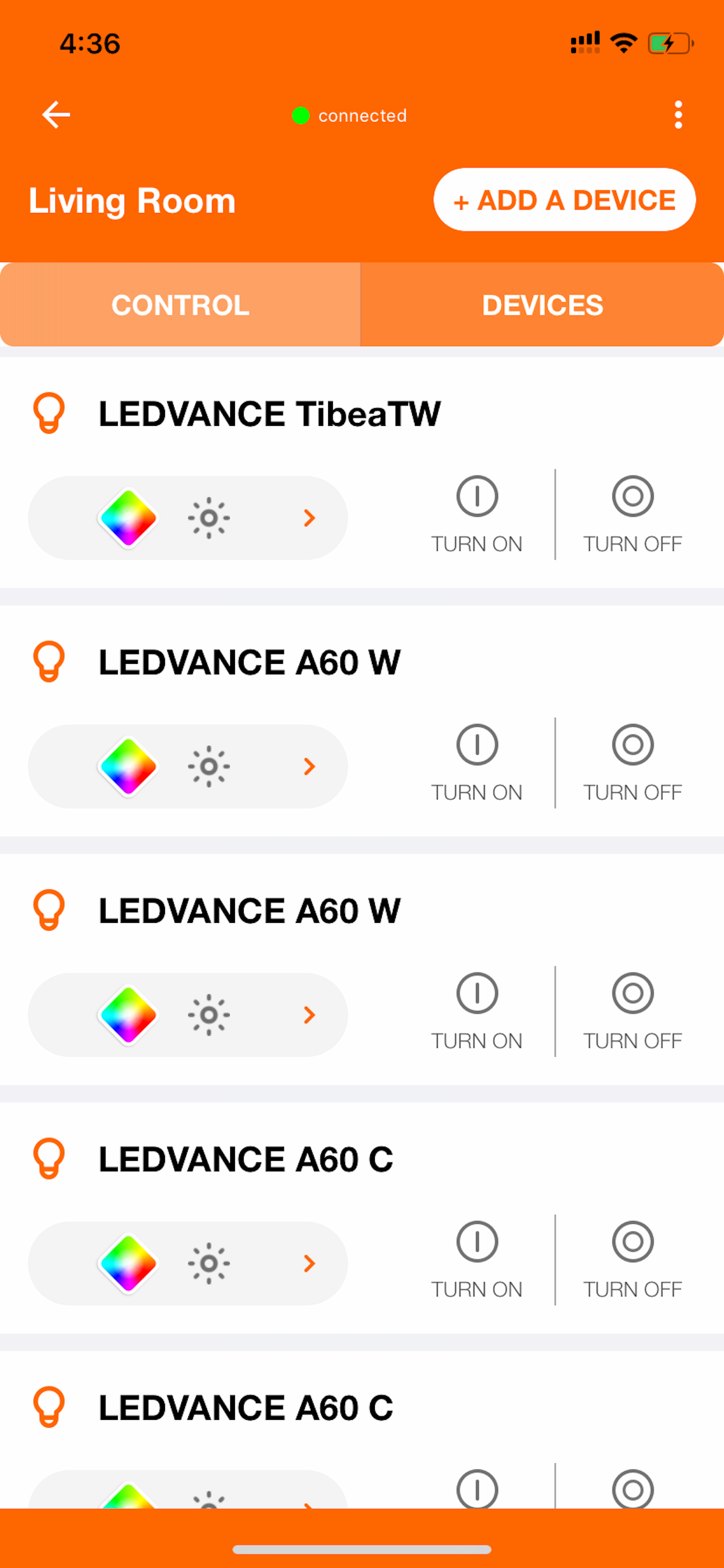
Task: Tap the + ADD A DEVICE button
Action: (x=565, y=199)
